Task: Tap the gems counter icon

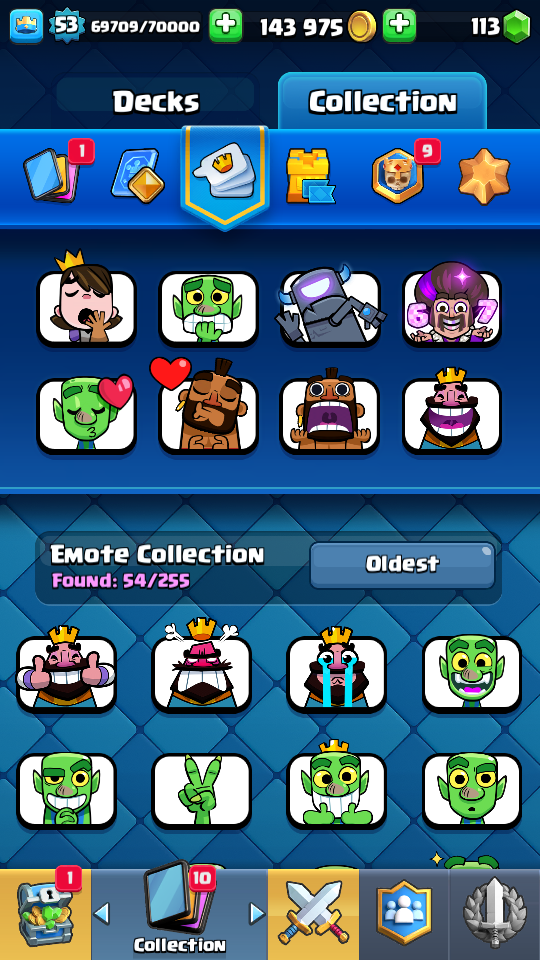Action: pos(516,26)
